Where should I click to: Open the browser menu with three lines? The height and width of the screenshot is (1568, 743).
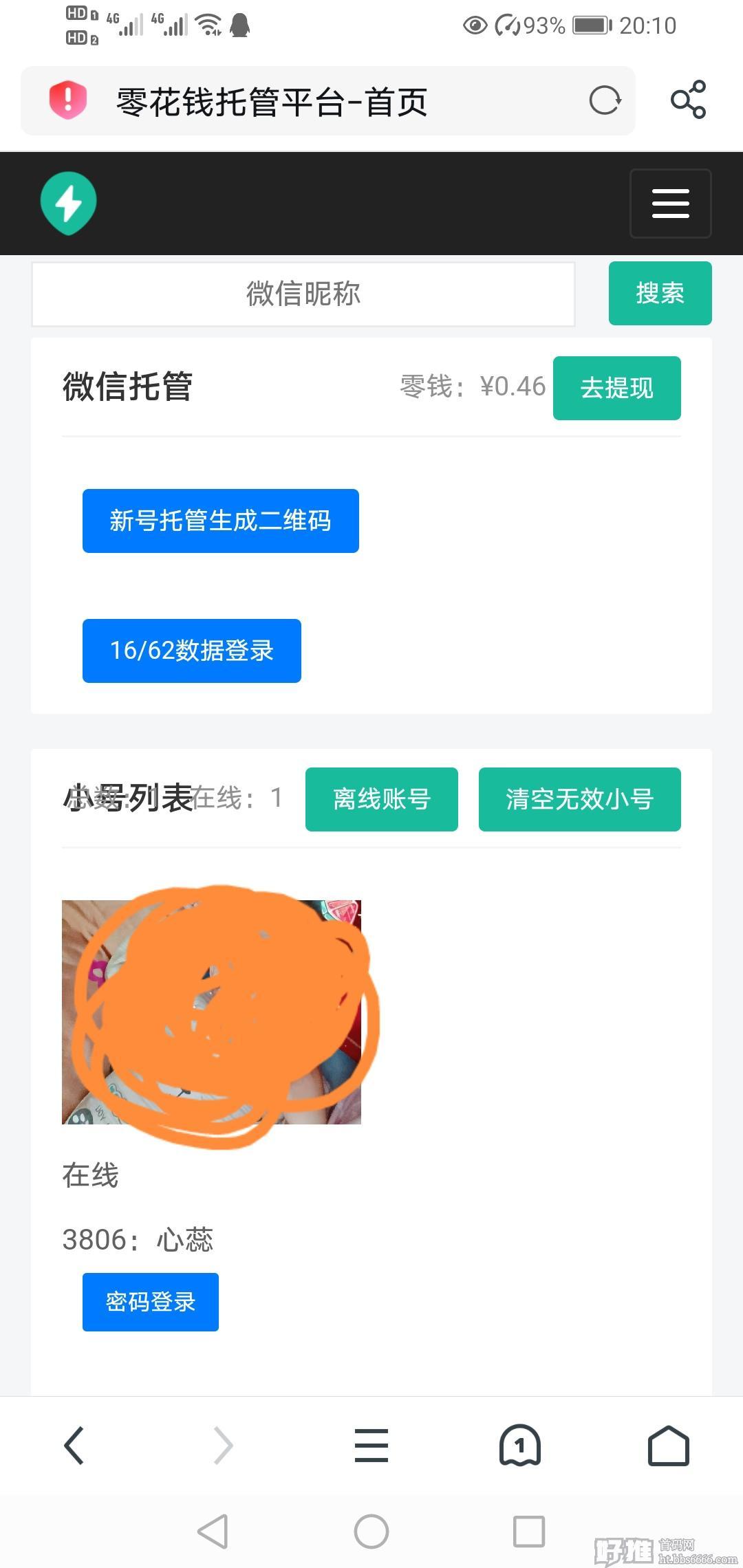point(371,1446)
